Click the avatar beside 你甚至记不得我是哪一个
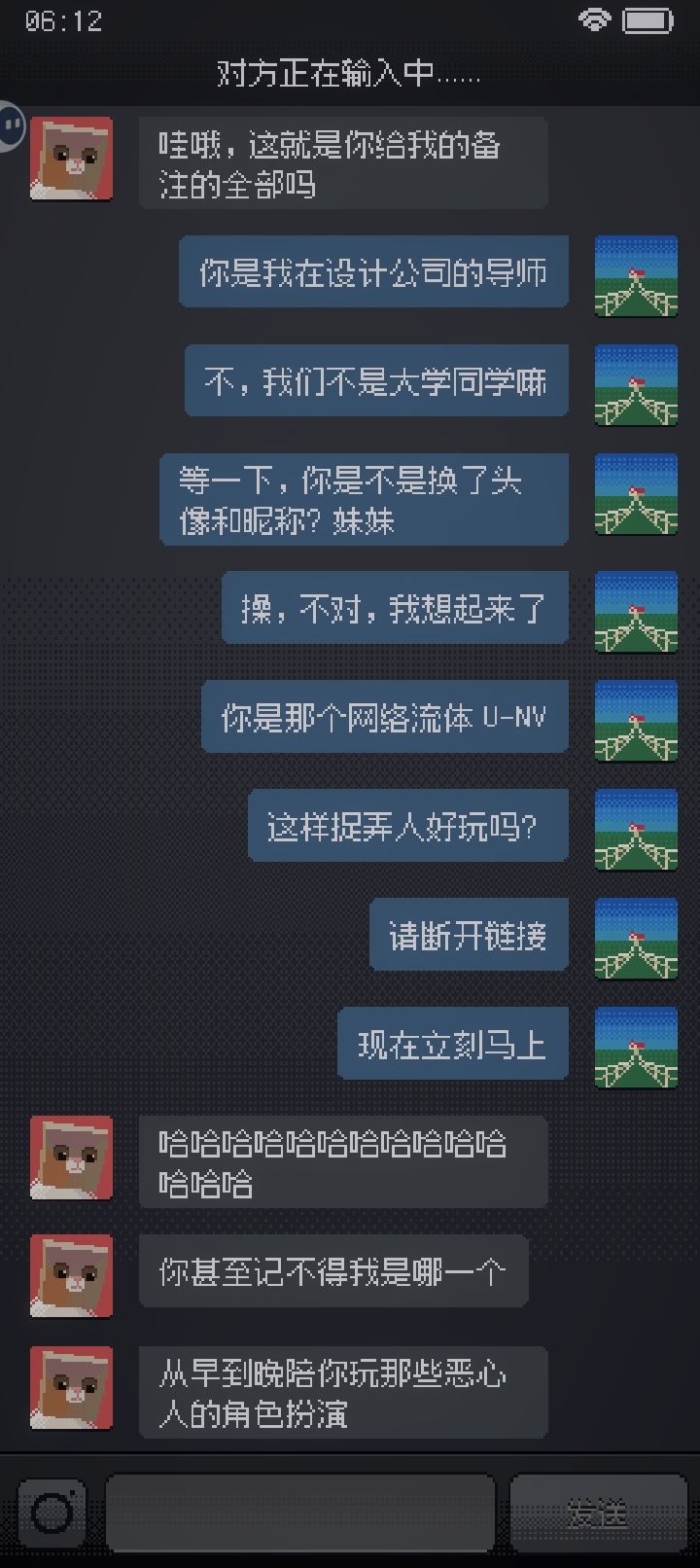 click(71, 1276)
